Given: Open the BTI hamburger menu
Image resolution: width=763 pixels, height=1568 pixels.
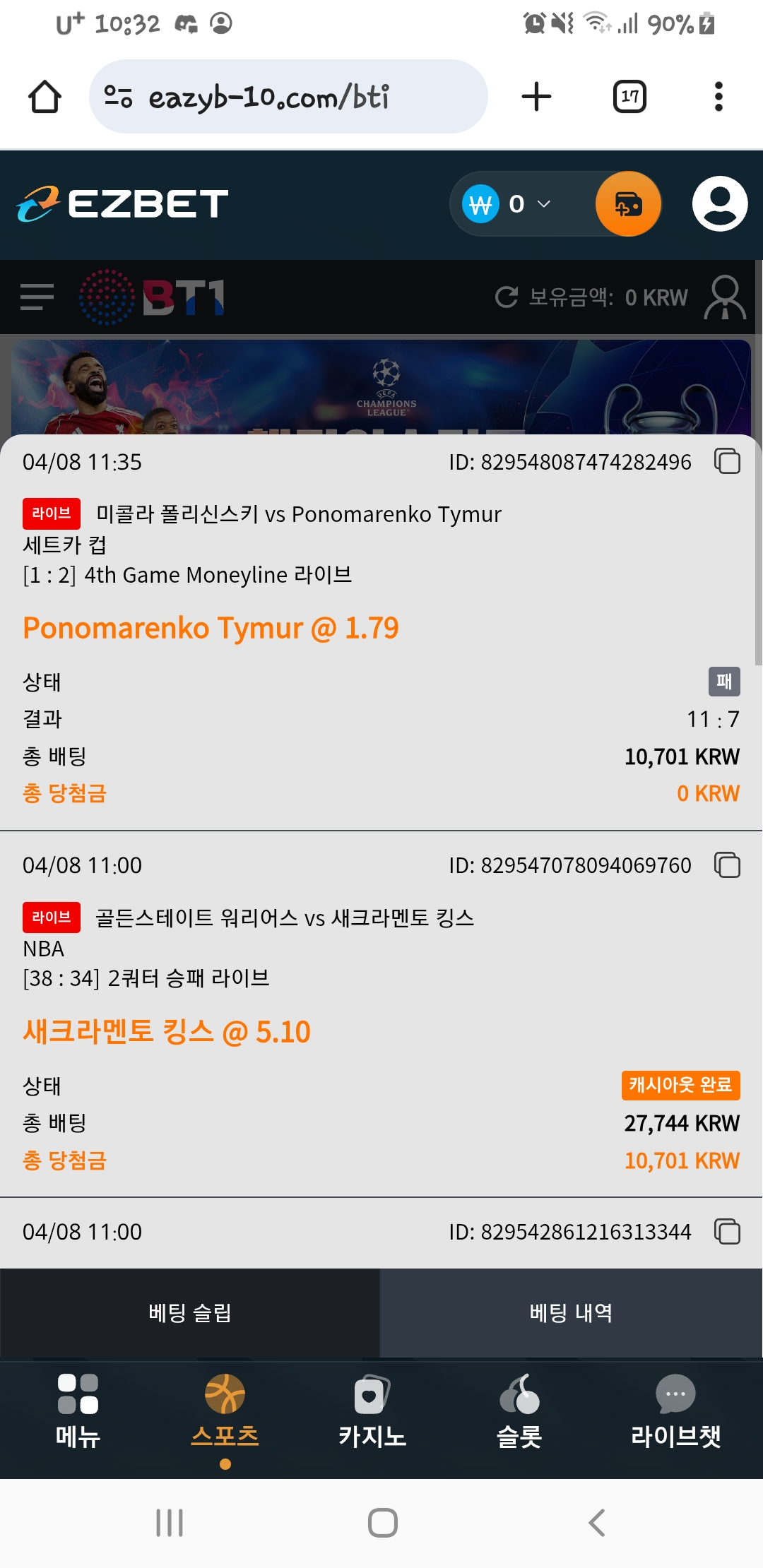Looking at the screenshot, I should [37, 297].
